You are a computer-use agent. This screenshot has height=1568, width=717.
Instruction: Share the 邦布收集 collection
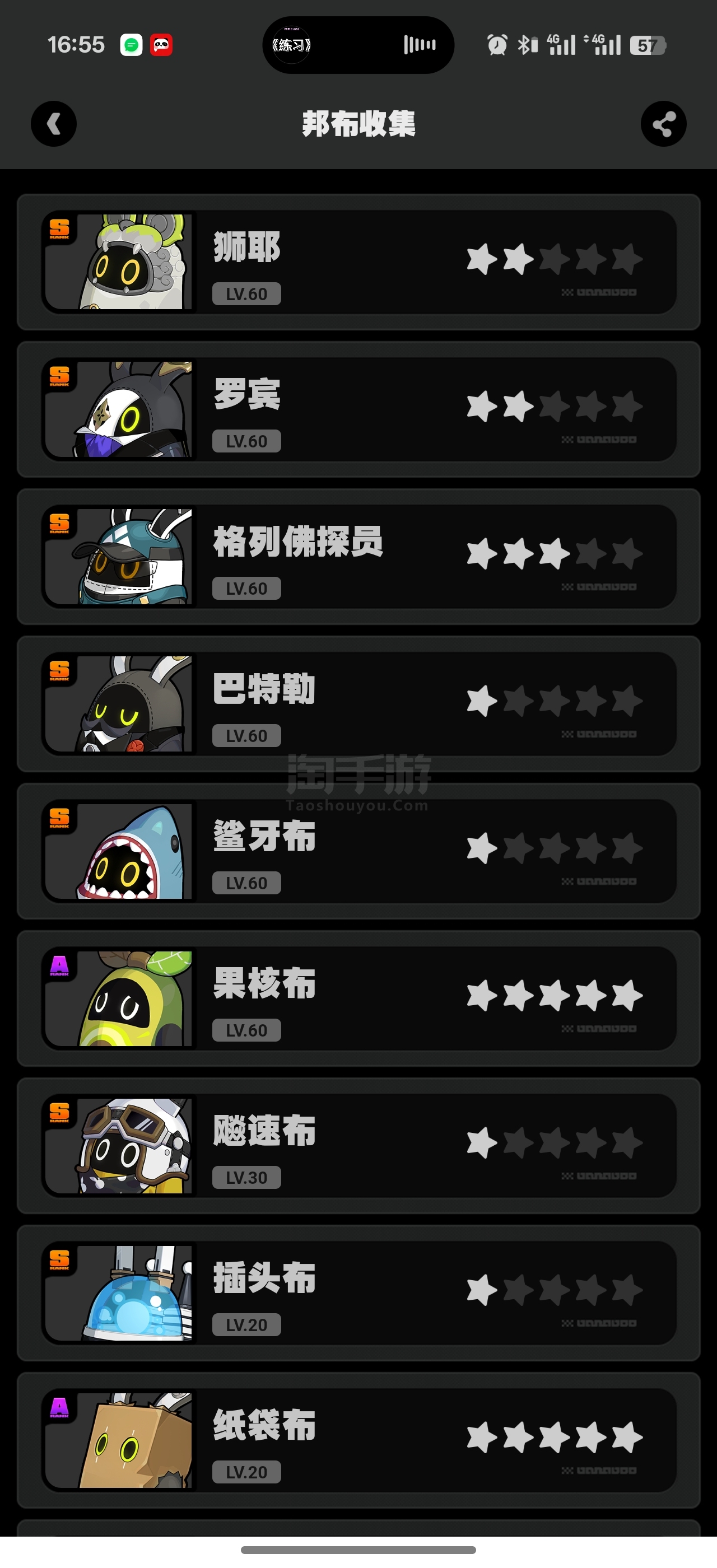663,124
